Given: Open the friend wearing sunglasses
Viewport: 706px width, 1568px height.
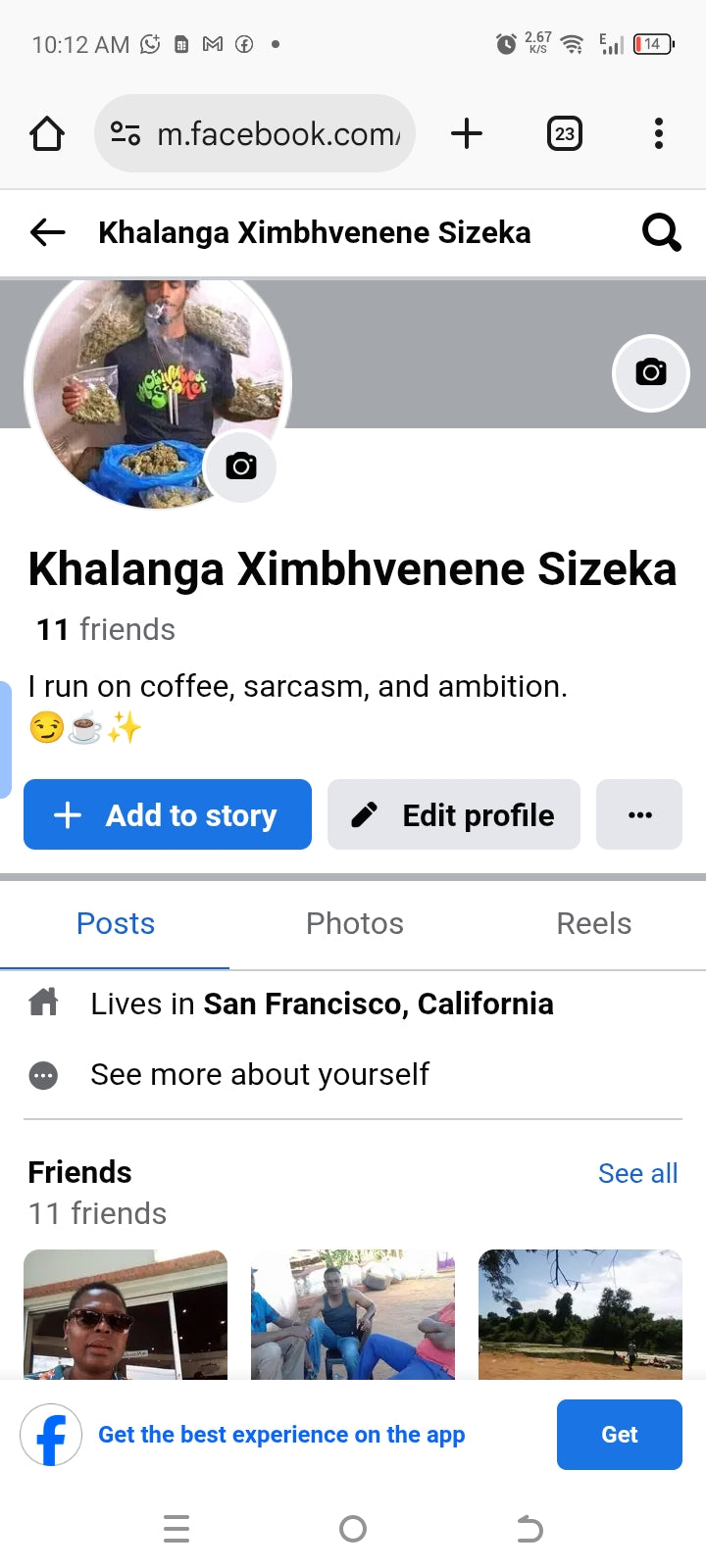Looking at the screenshot, I should tap(126, 1315).
